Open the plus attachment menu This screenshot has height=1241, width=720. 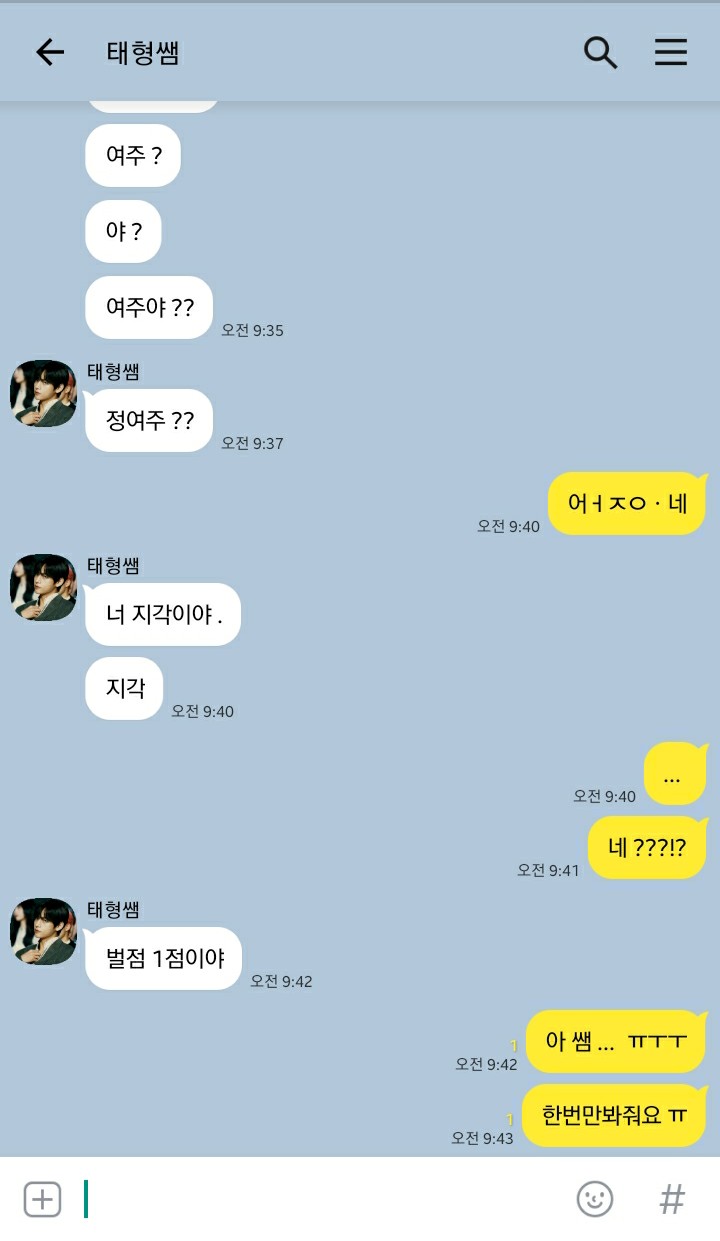click(x=42, y=1199)
